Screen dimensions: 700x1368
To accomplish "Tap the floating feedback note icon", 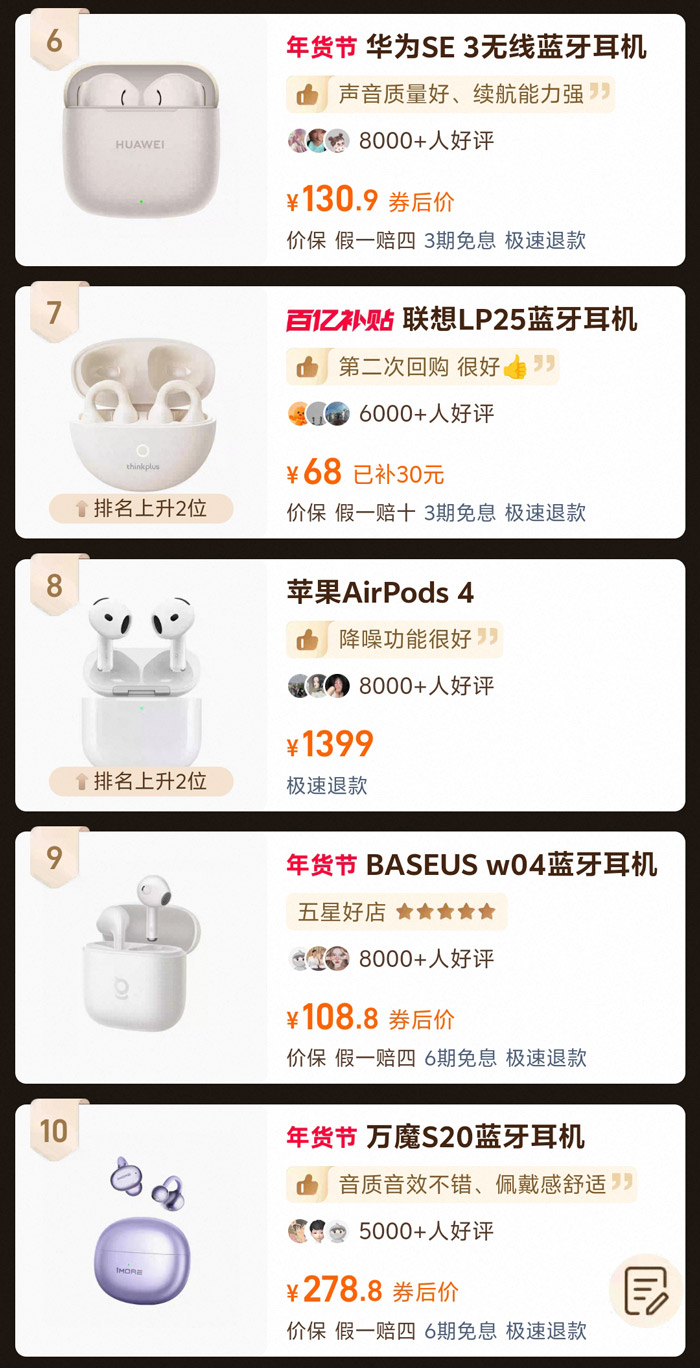I will click(645, 1290).
